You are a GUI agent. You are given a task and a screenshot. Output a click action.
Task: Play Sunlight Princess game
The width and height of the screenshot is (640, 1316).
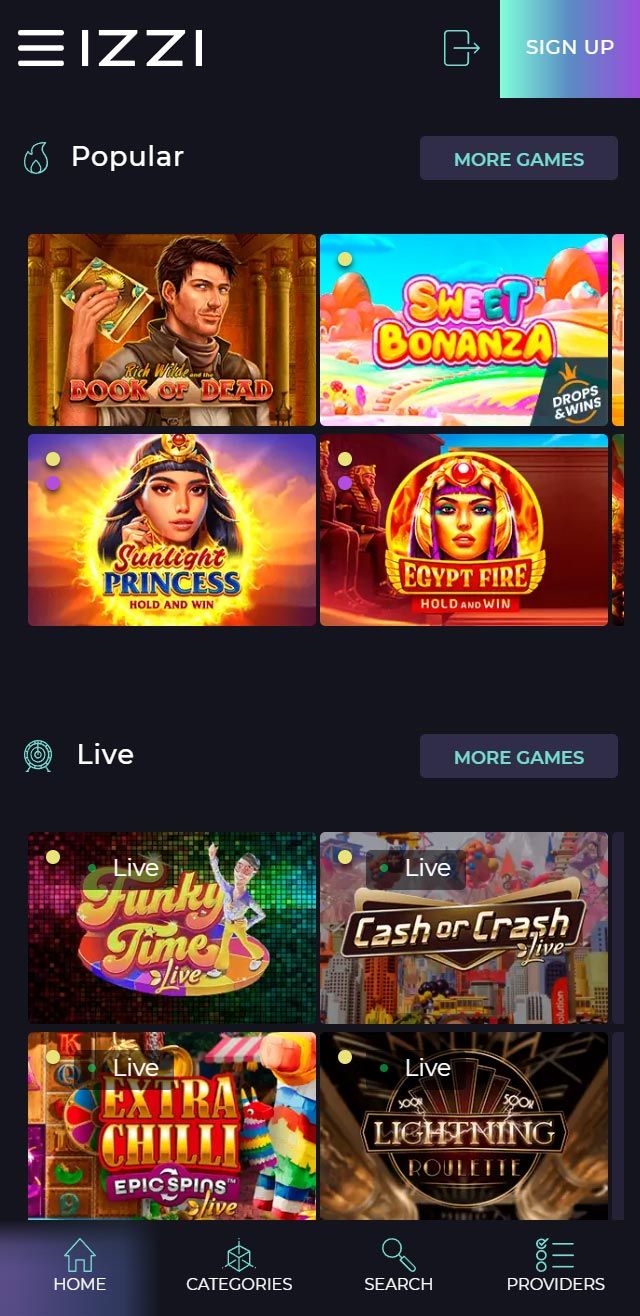point(172,530)
